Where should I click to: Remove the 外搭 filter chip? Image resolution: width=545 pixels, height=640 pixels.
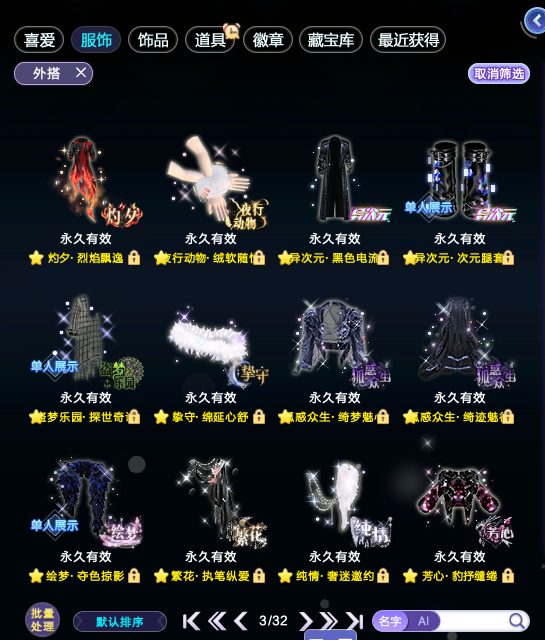coord(81,73)
